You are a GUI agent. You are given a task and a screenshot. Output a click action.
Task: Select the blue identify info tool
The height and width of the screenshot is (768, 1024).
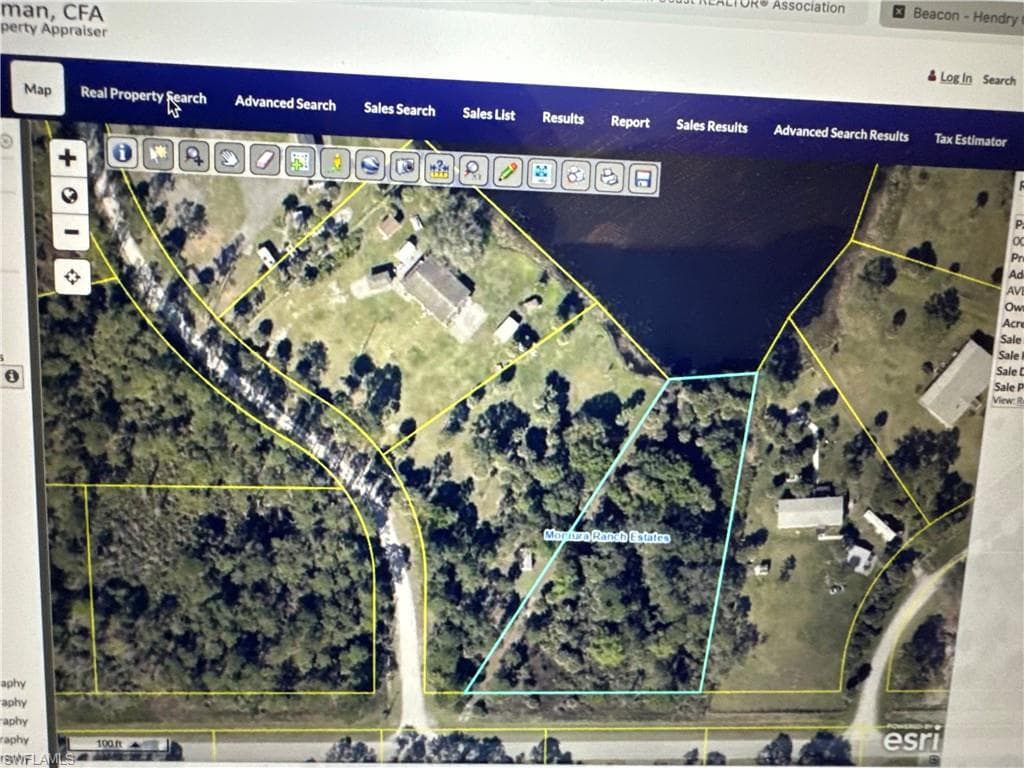click(x=122, y=153)
